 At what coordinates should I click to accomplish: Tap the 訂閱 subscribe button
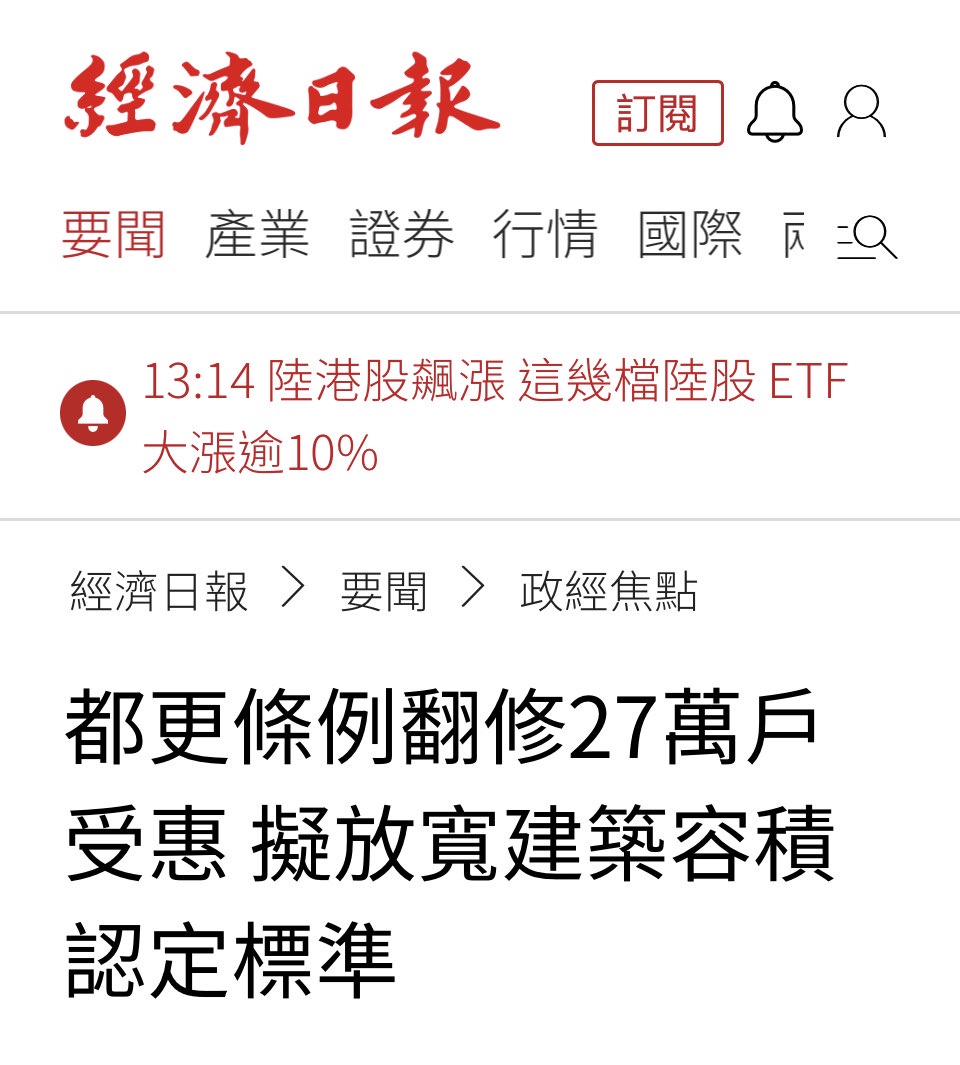pyautogui.click(x=657, y=113)
